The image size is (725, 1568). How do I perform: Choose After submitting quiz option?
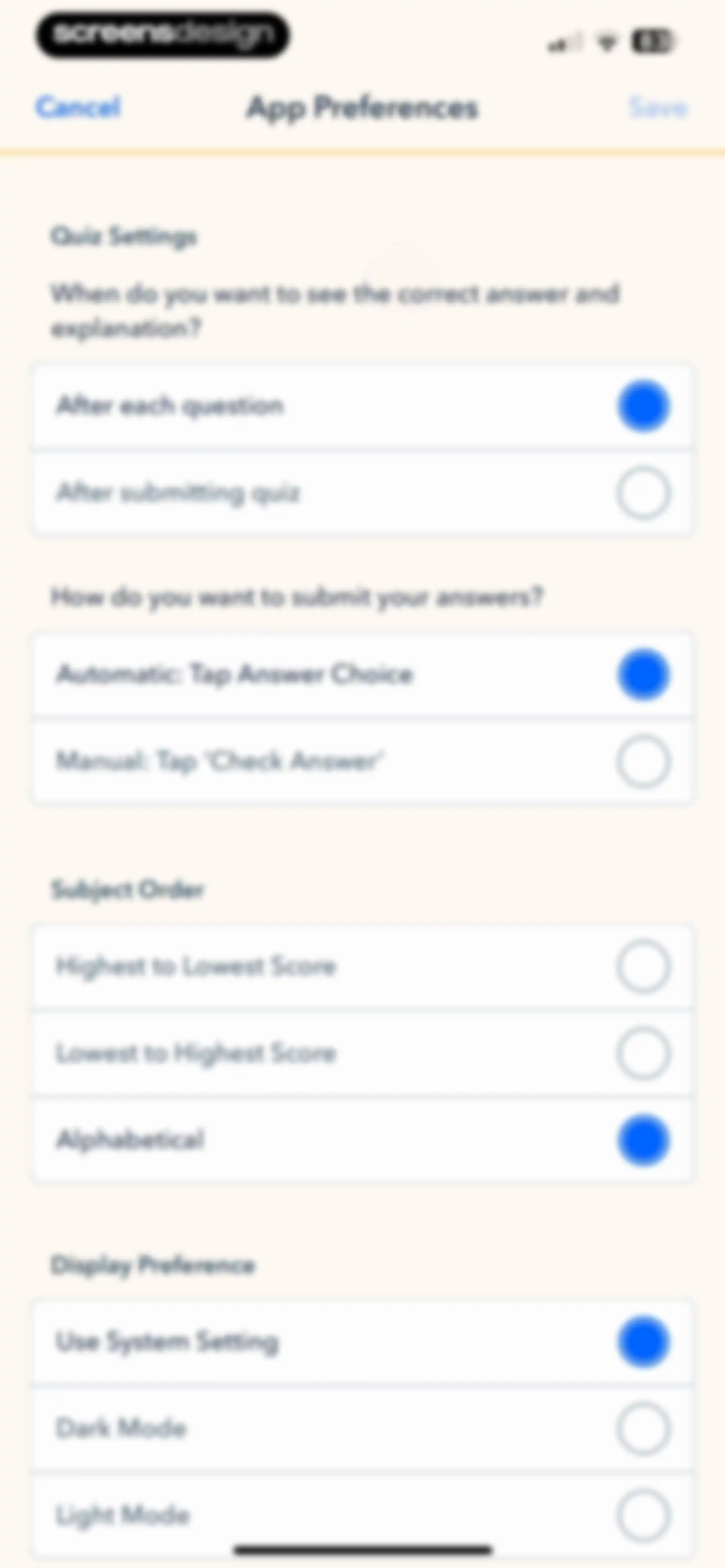pos(362,493)
